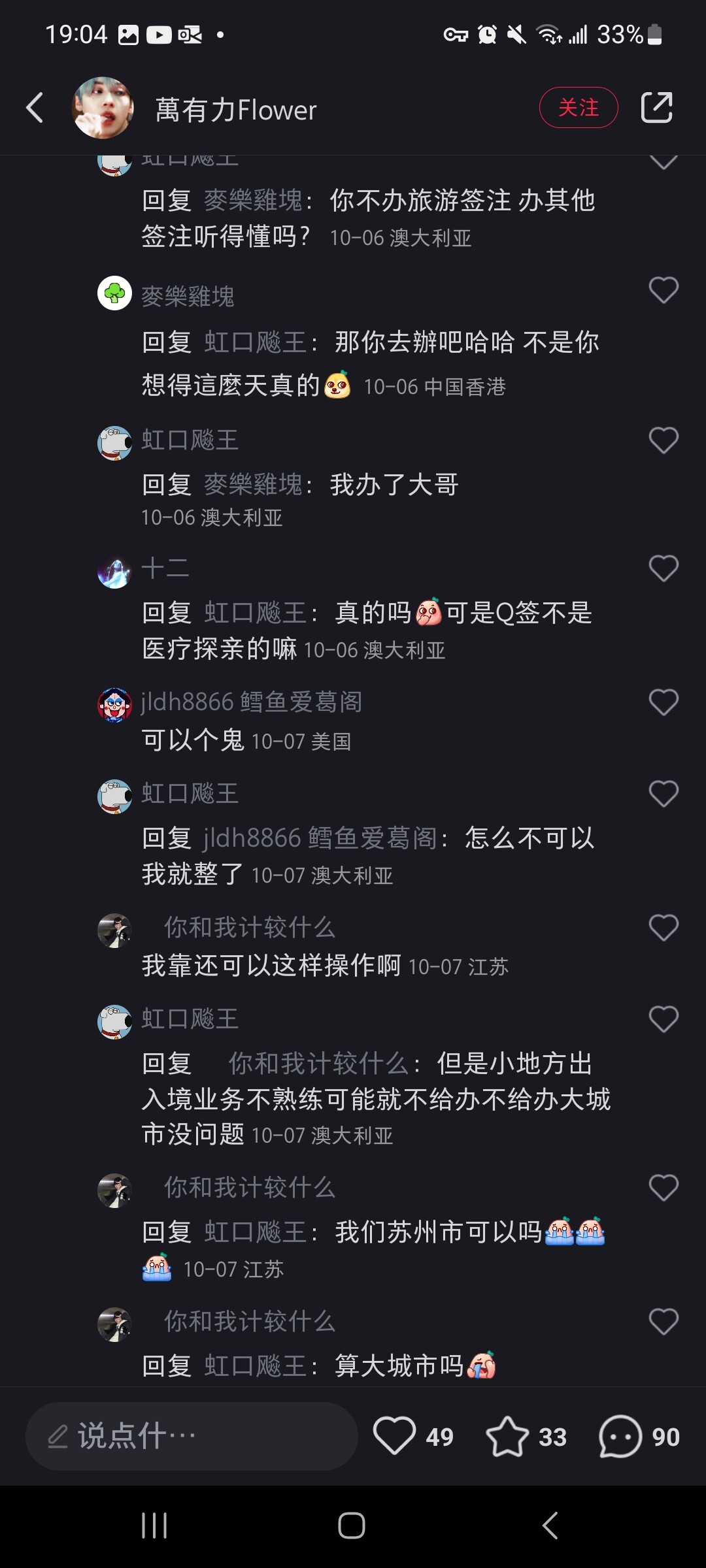Open 麥樂雞塊's avatar with the green tree
Image resolution: width=706 pixels, height=1568 pixels.
point(114,293)
